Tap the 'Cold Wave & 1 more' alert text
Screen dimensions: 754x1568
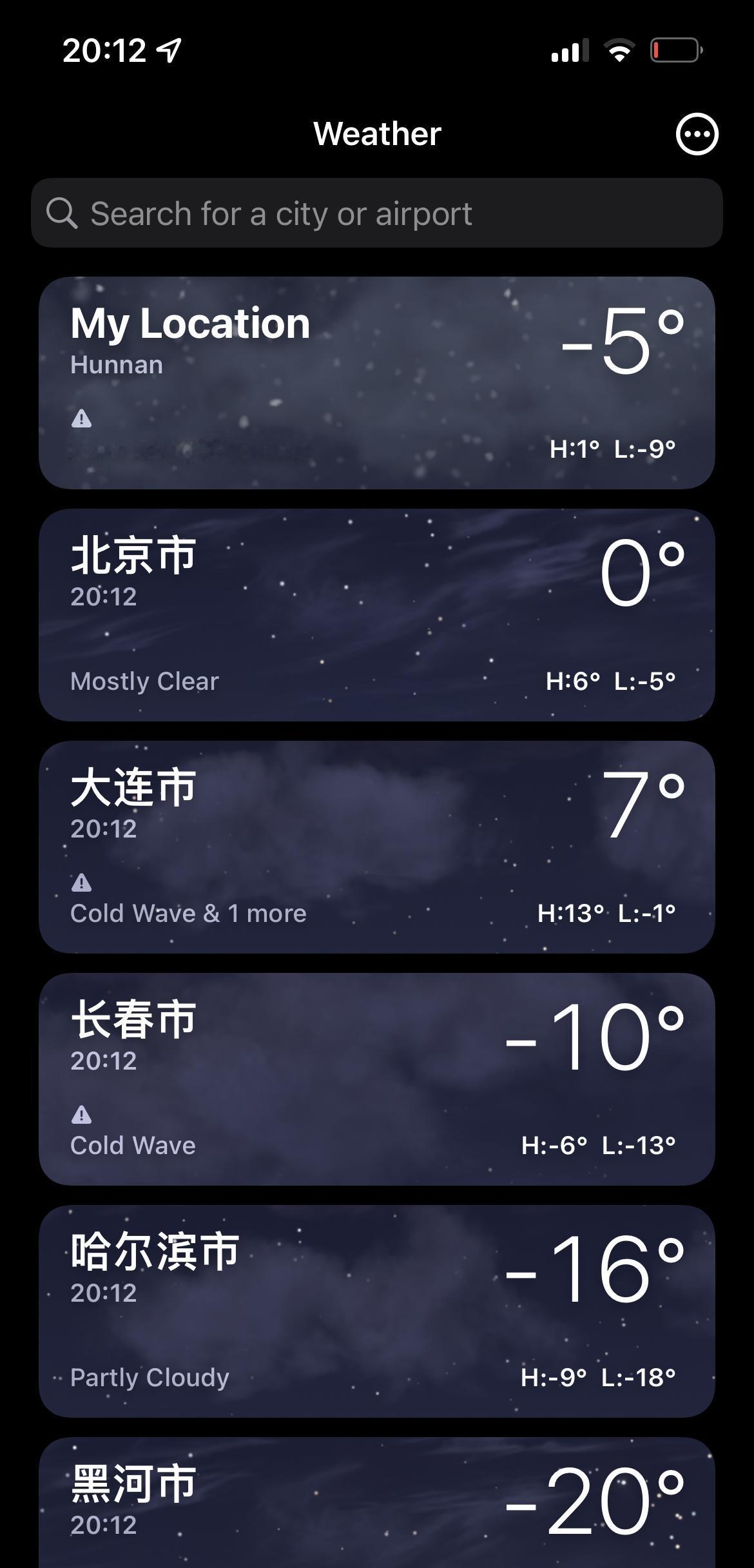[189, 913]
